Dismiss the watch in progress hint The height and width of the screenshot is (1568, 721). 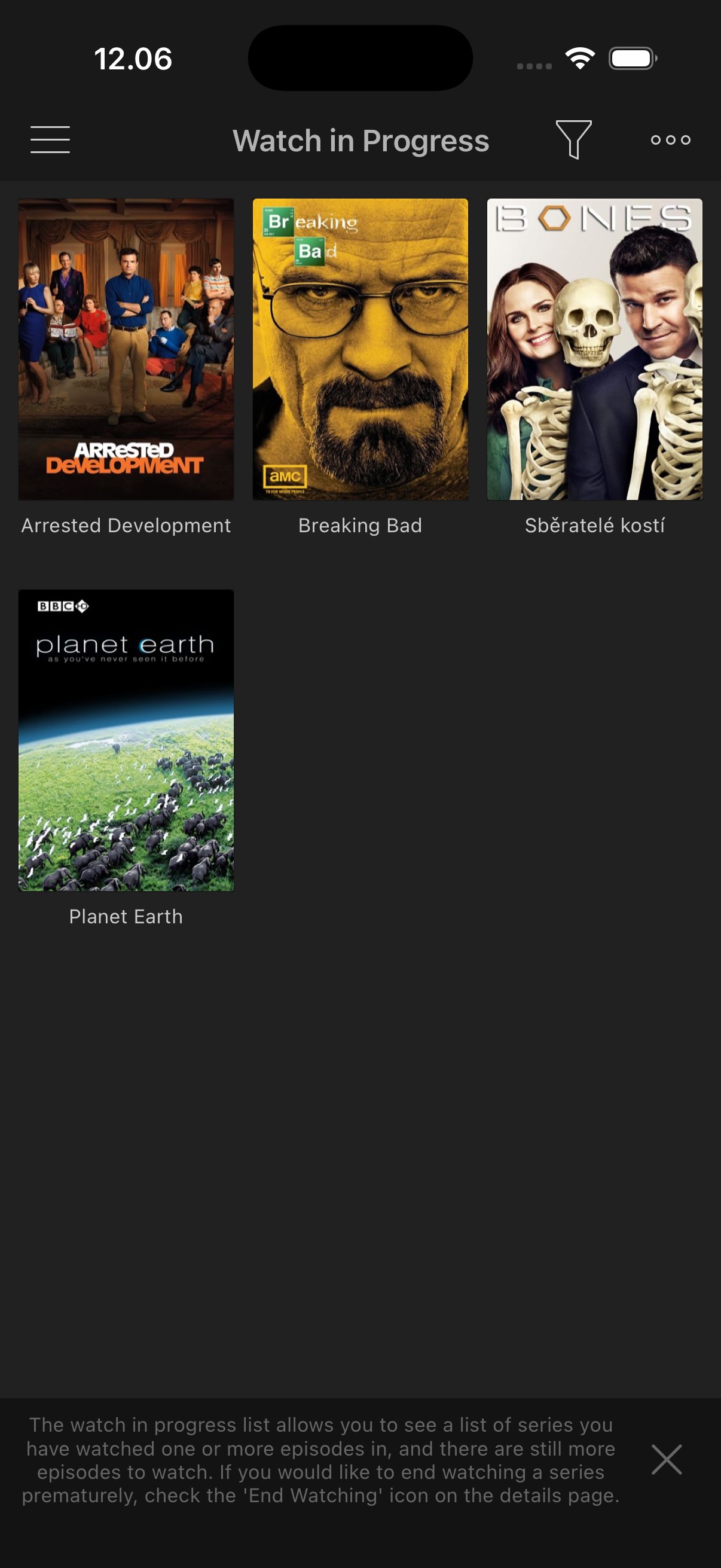666,1459
